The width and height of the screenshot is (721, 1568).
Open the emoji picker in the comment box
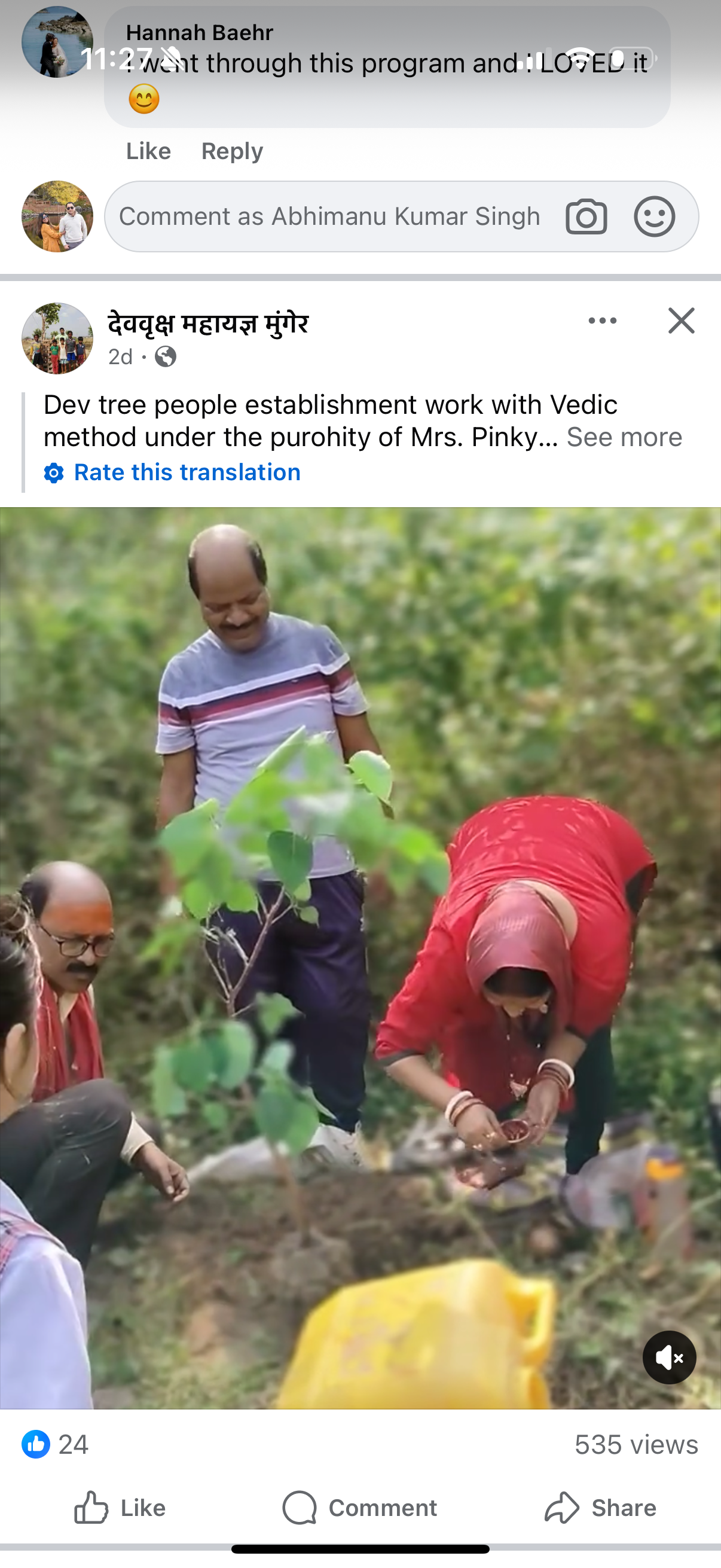(x=654, y=216)
